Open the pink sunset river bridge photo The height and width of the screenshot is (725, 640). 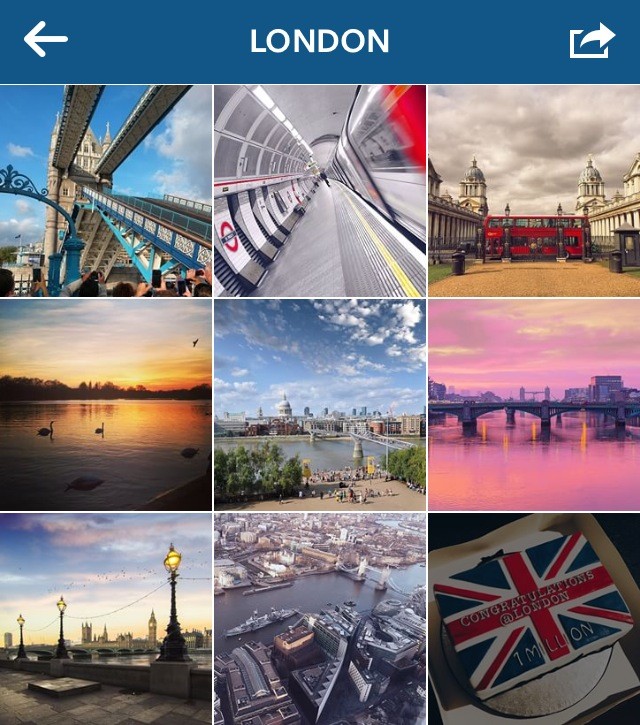tap(534, 405)
